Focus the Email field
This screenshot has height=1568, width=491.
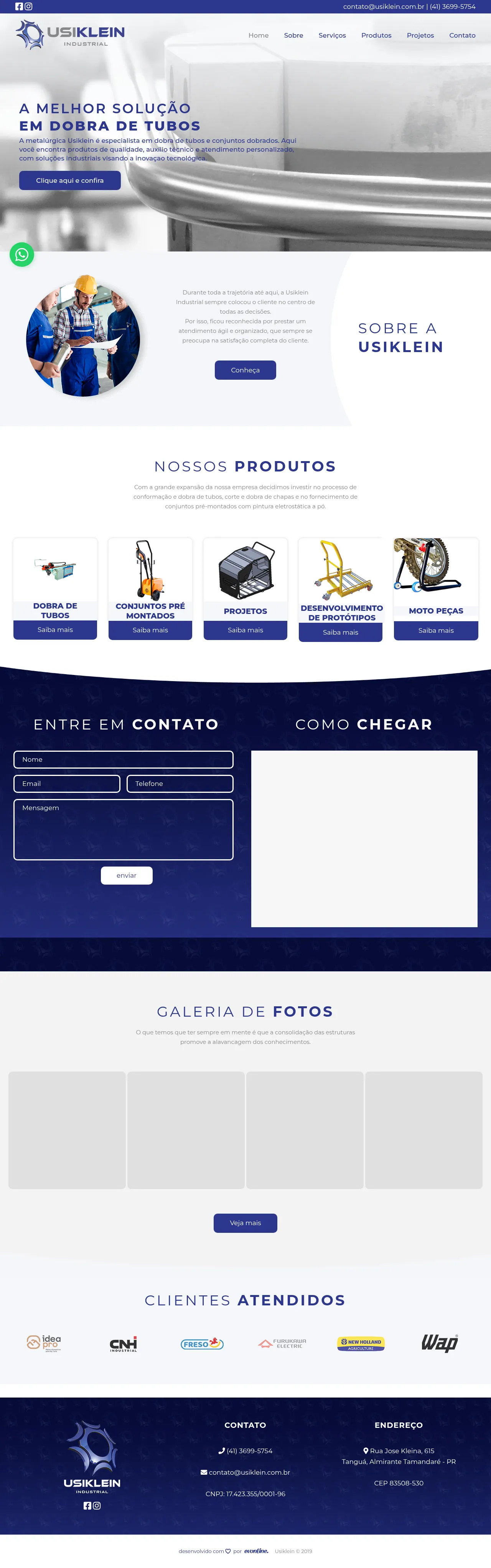(67, 783)
